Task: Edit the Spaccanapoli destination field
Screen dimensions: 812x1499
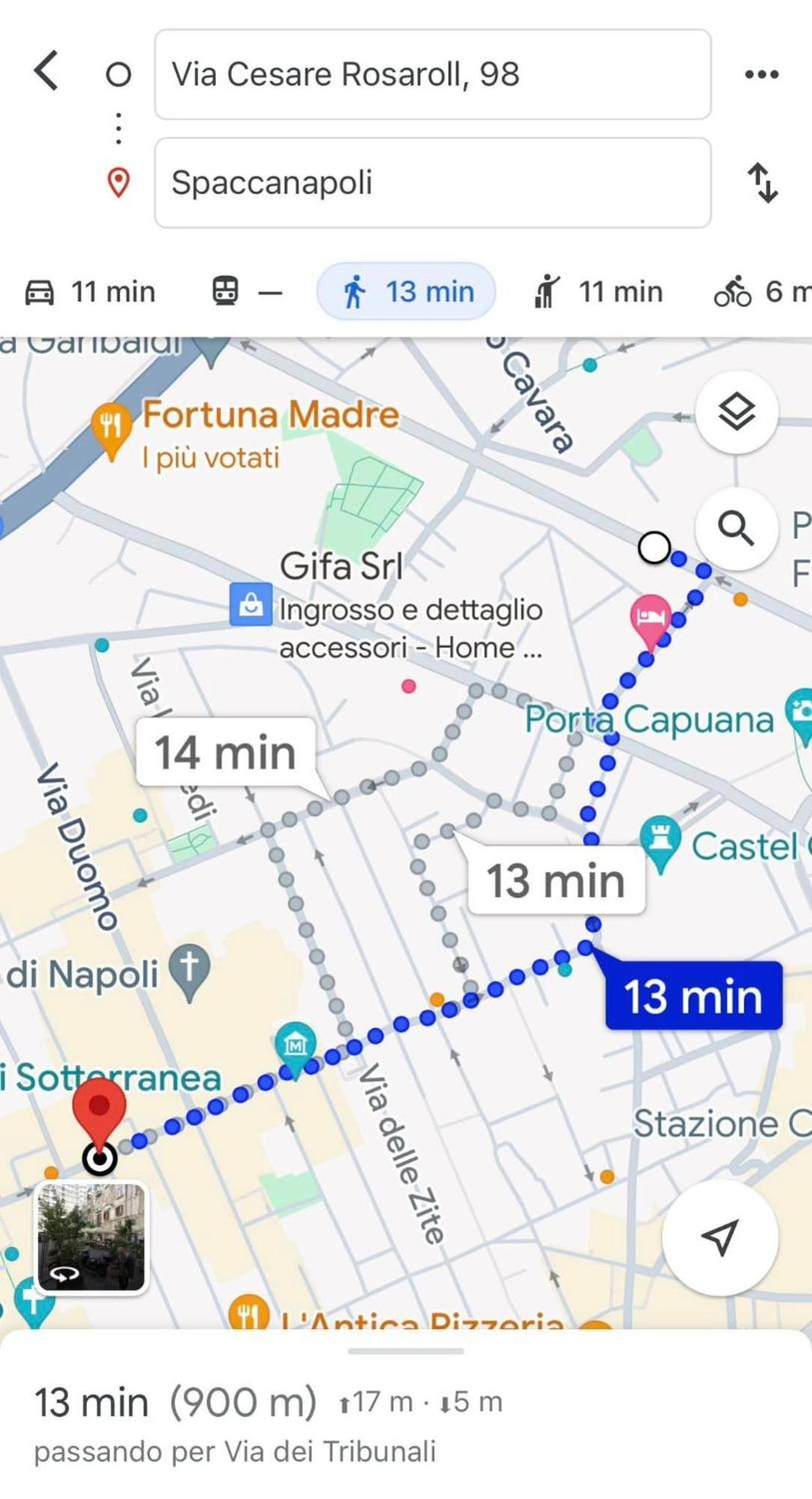Action: coord(432,183)
